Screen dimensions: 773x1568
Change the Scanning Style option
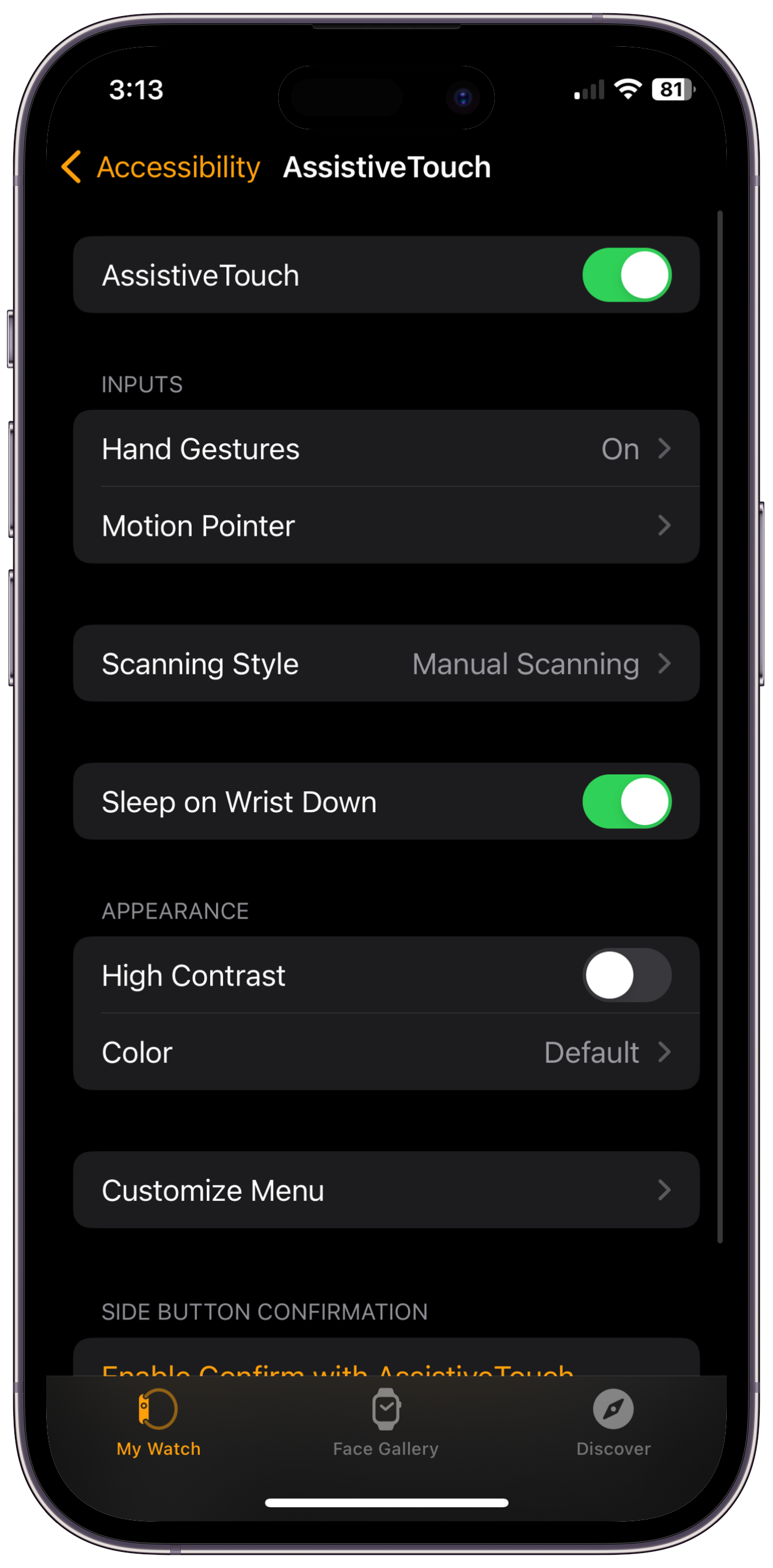[386, 663]
